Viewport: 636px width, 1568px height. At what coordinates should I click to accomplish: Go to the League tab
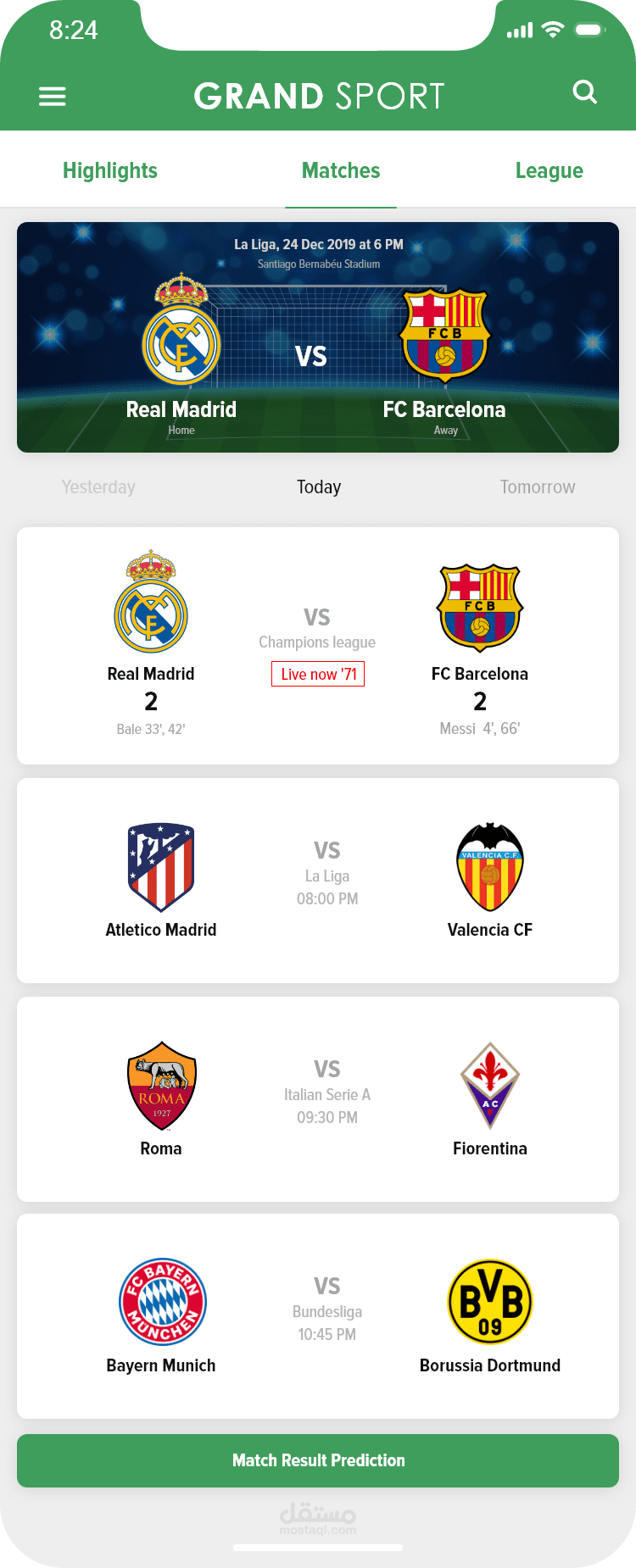point(549,171)
